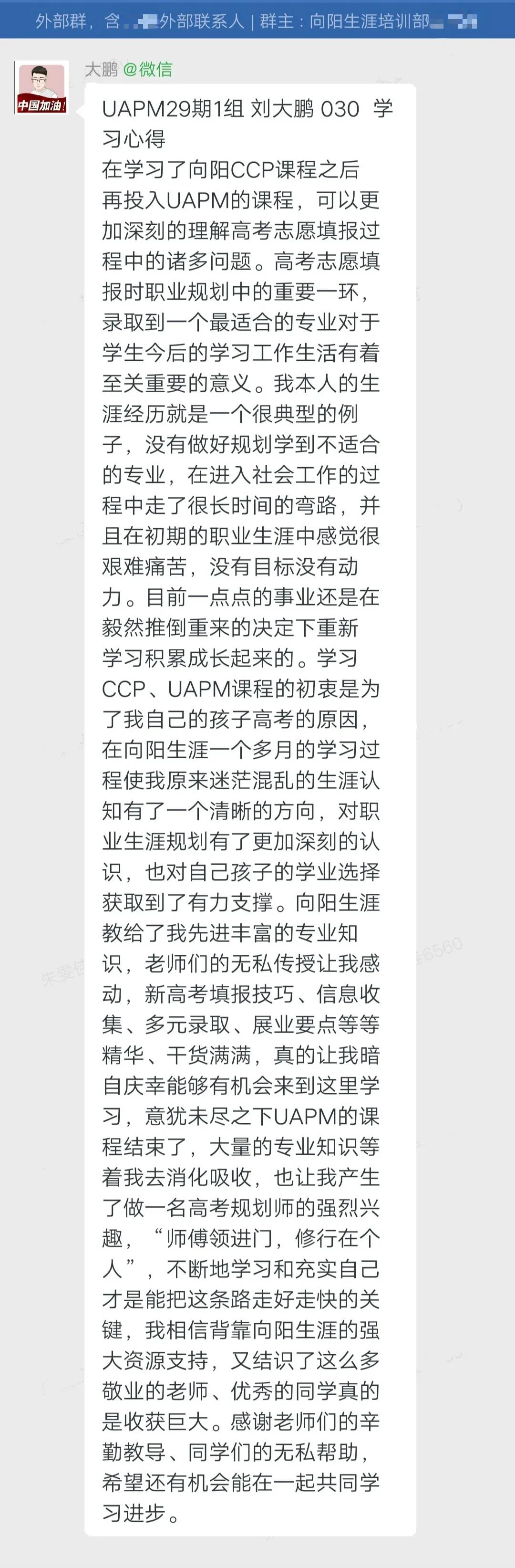515x1568 pixels.
Task: Open 大鹏's profile avatar
Action: pos(41,88)
